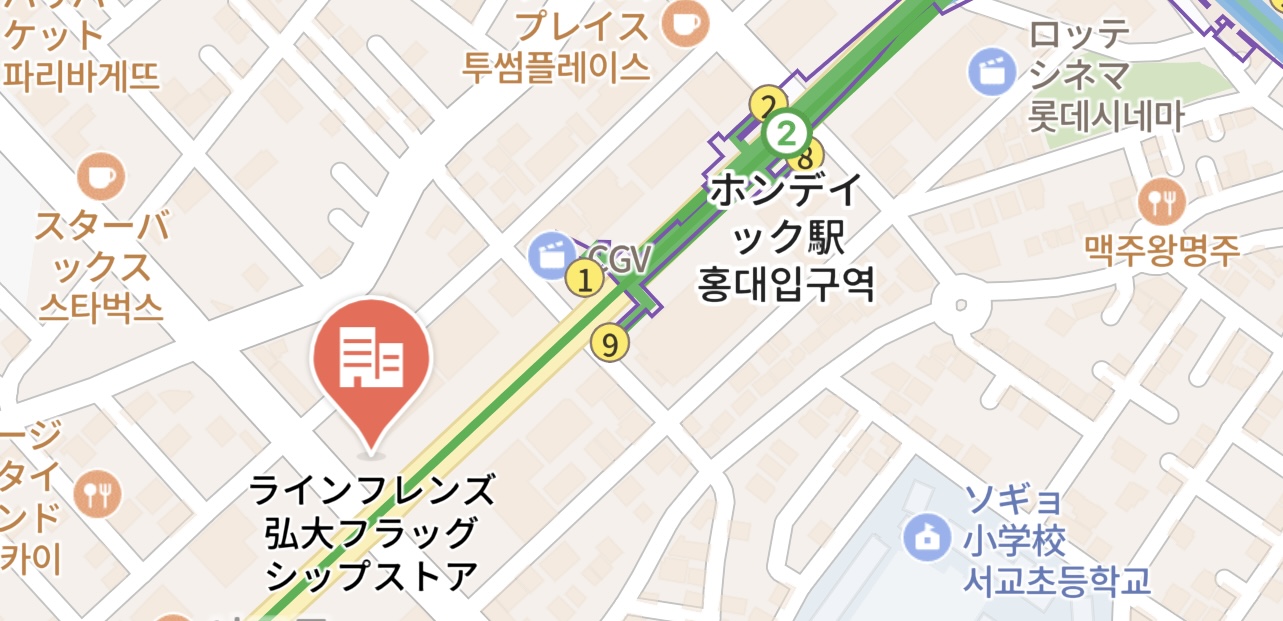Tap the 맥주왕명주 restaurant marker

click(x=1161, y=203)
